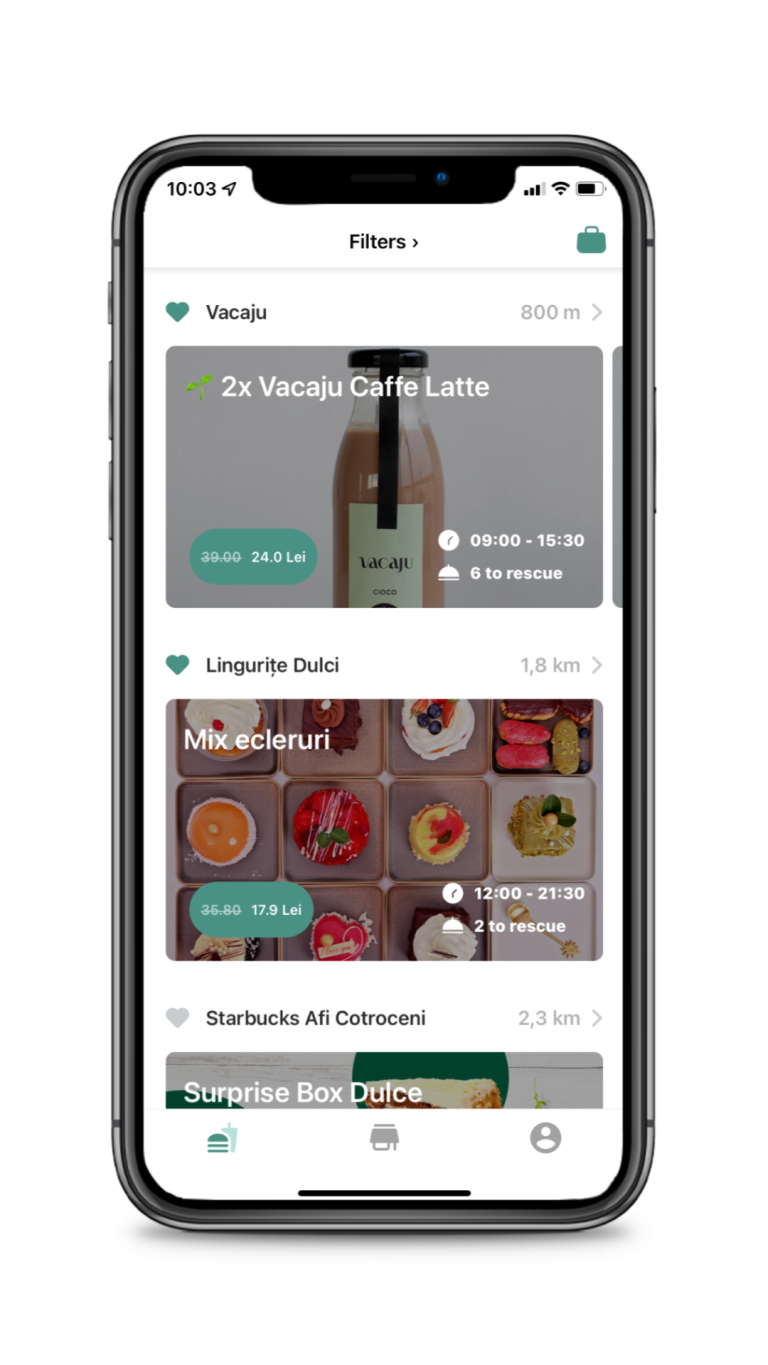The image size is (768, 1365).
Task: Favorite Starbucks Afi Cotroceni with the heart
Action: click(177, 1018)
